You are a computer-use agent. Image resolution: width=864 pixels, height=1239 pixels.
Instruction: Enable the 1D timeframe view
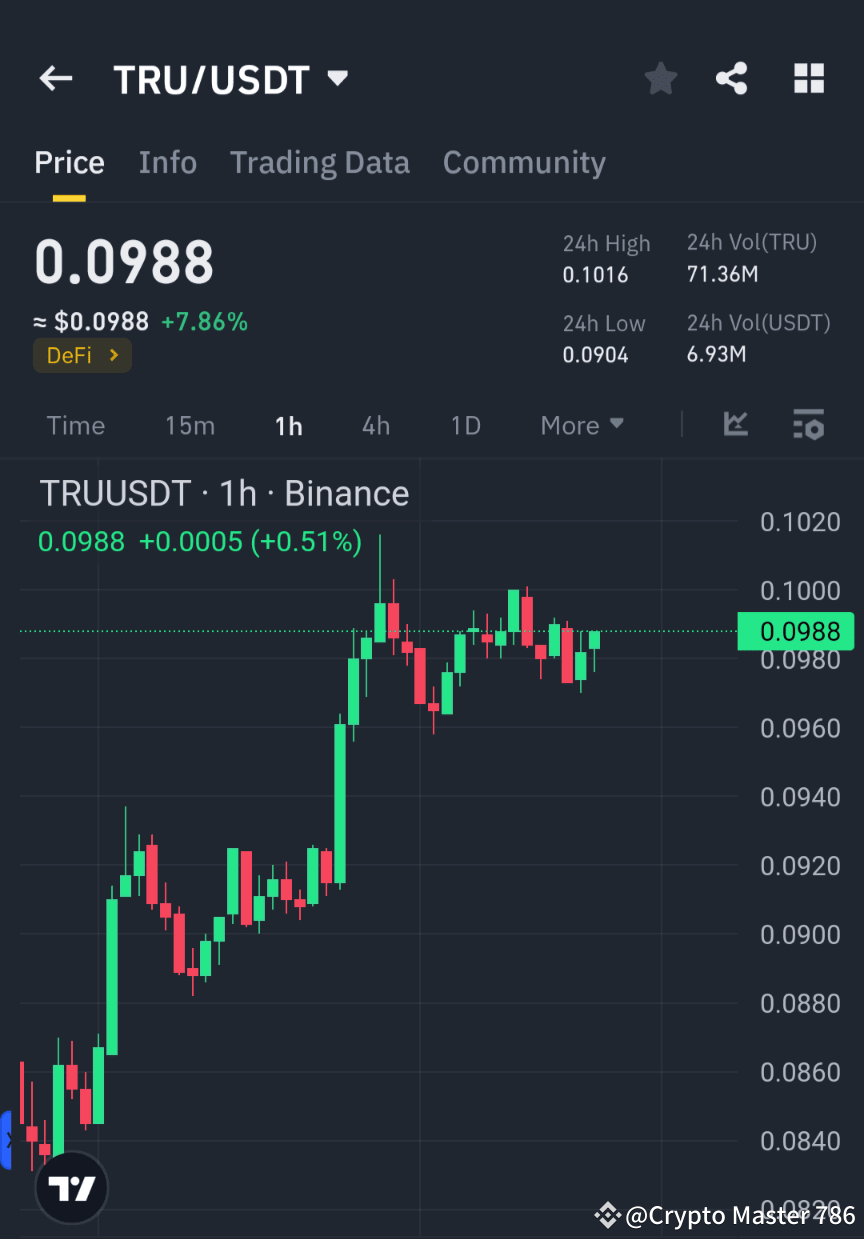[465, 425]
